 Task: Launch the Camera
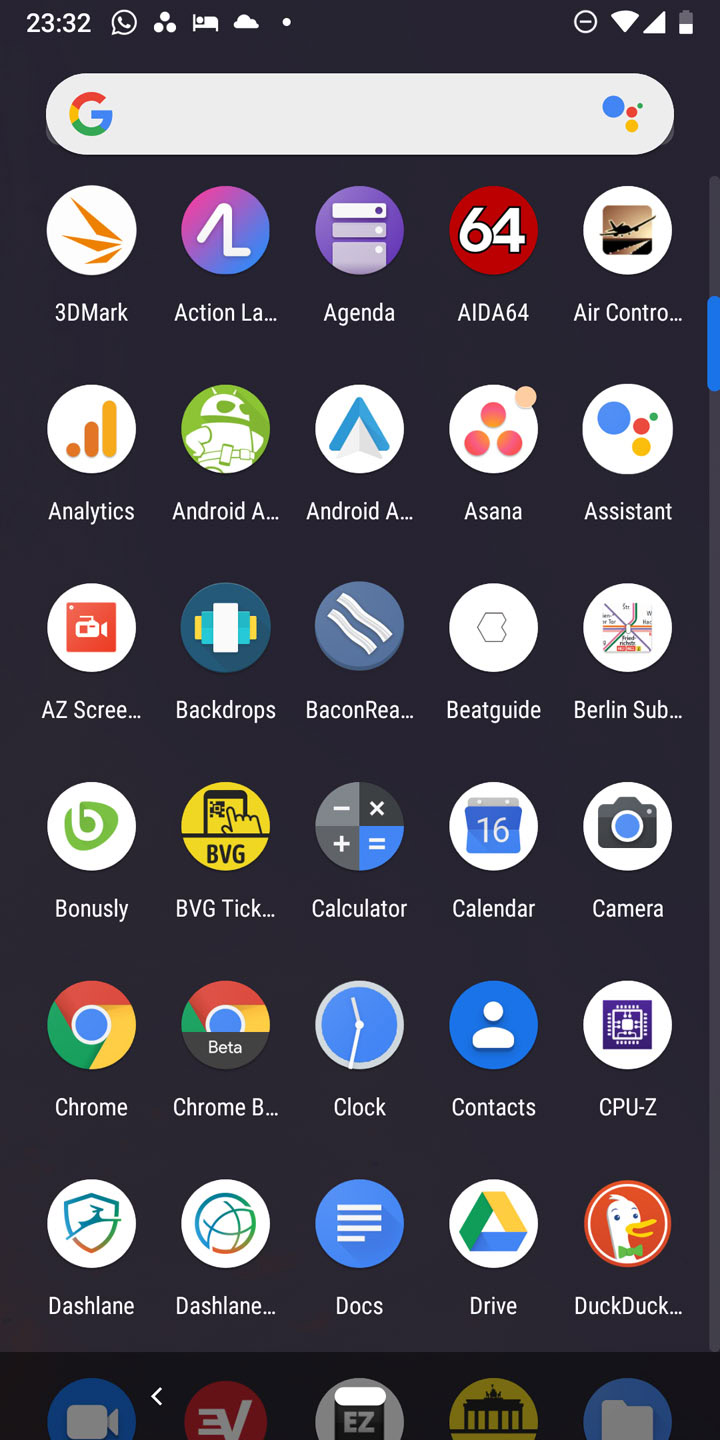point(627,827)
